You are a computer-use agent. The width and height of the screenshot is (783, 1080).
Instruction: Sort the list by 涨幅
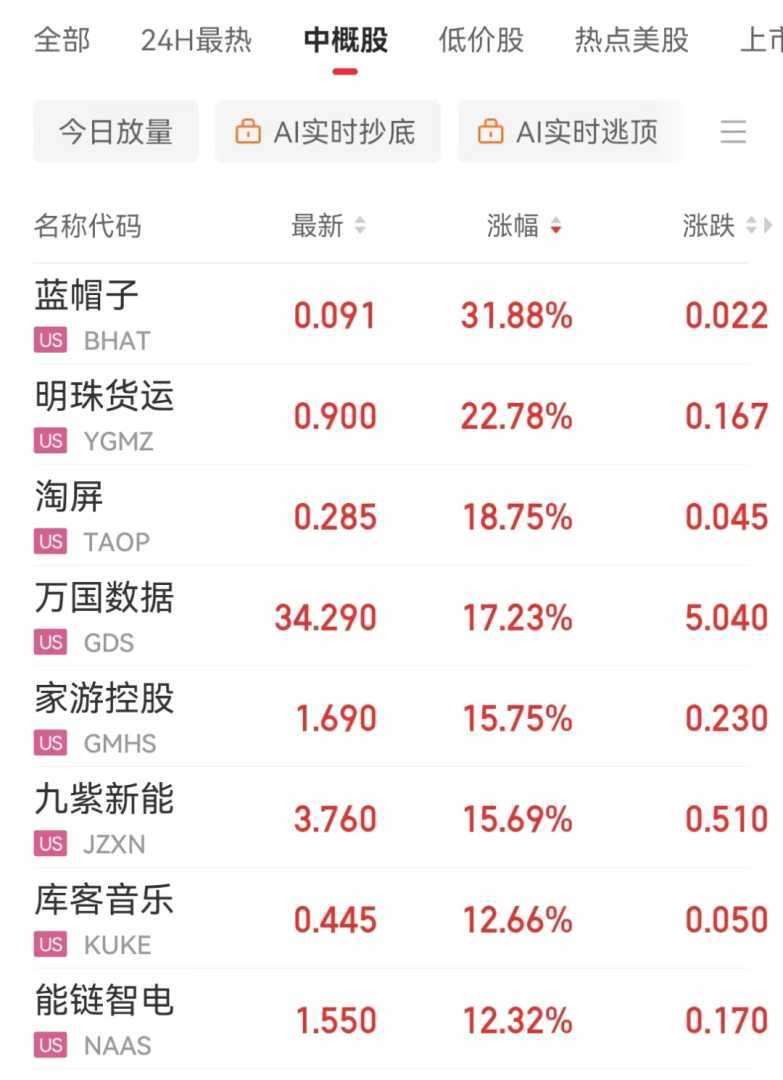coord(524,227)
